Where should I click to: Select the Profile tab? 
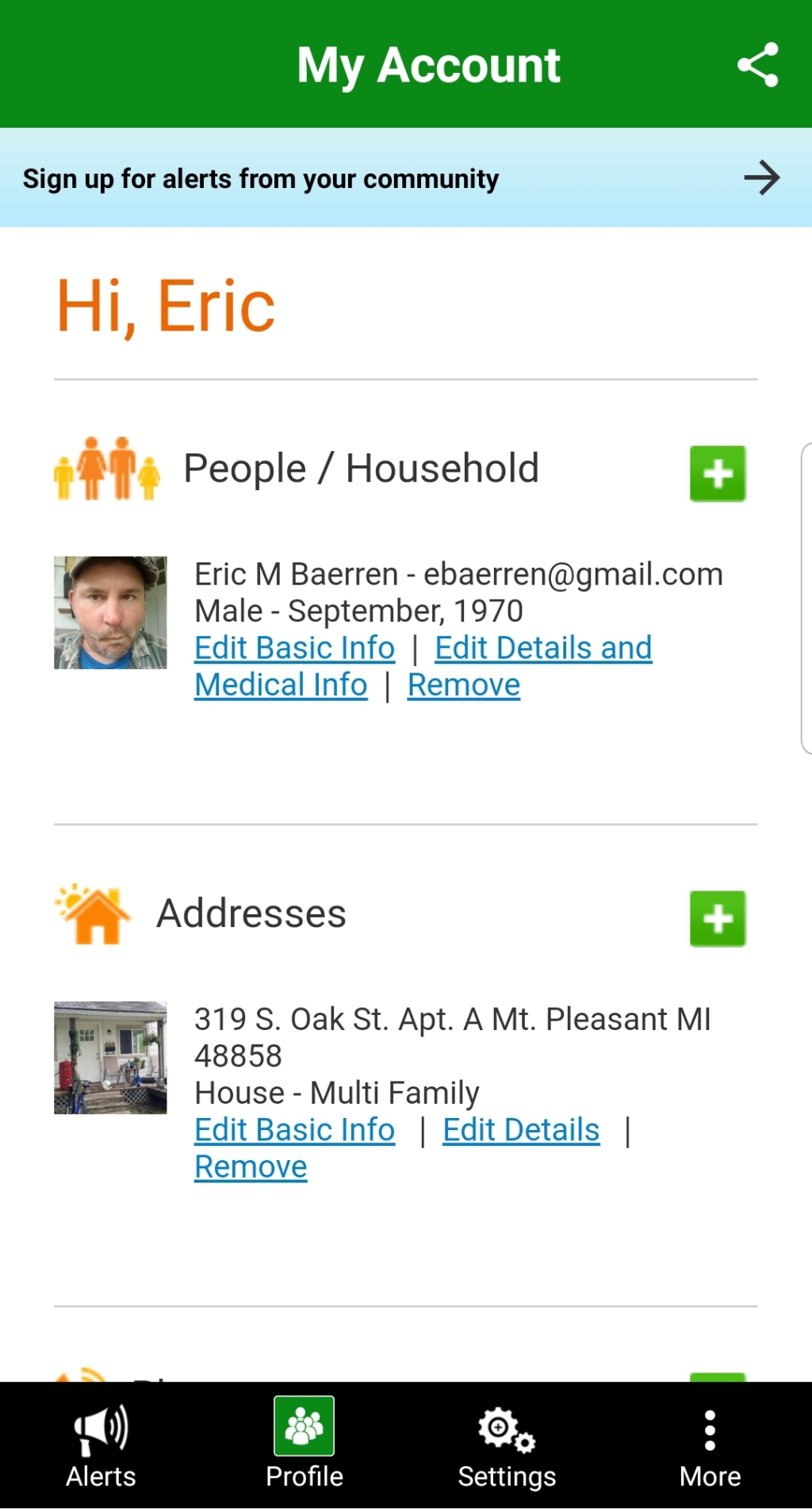click(x=304, y=1446)
